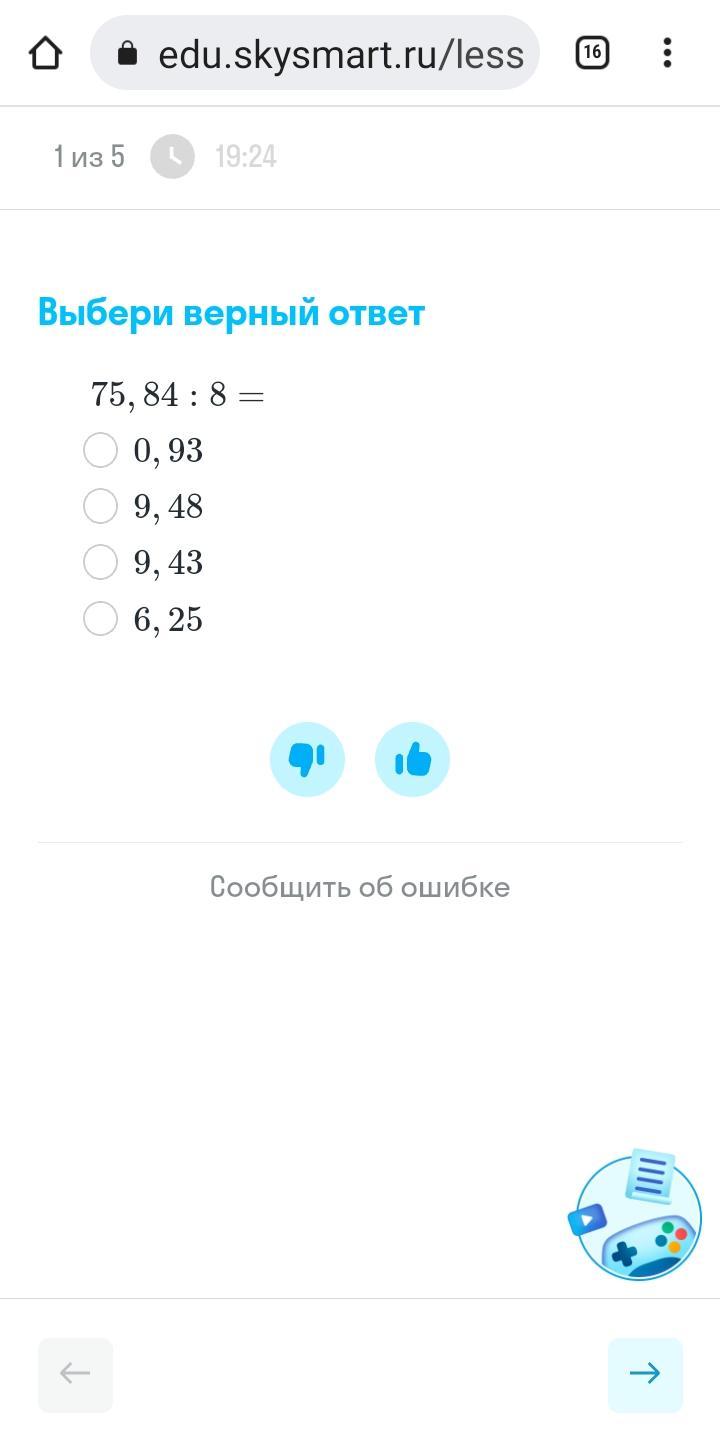Mark 6,25 as the answer
The image size is (720, 1452).
pyautogui.click(x=100, y=619)
